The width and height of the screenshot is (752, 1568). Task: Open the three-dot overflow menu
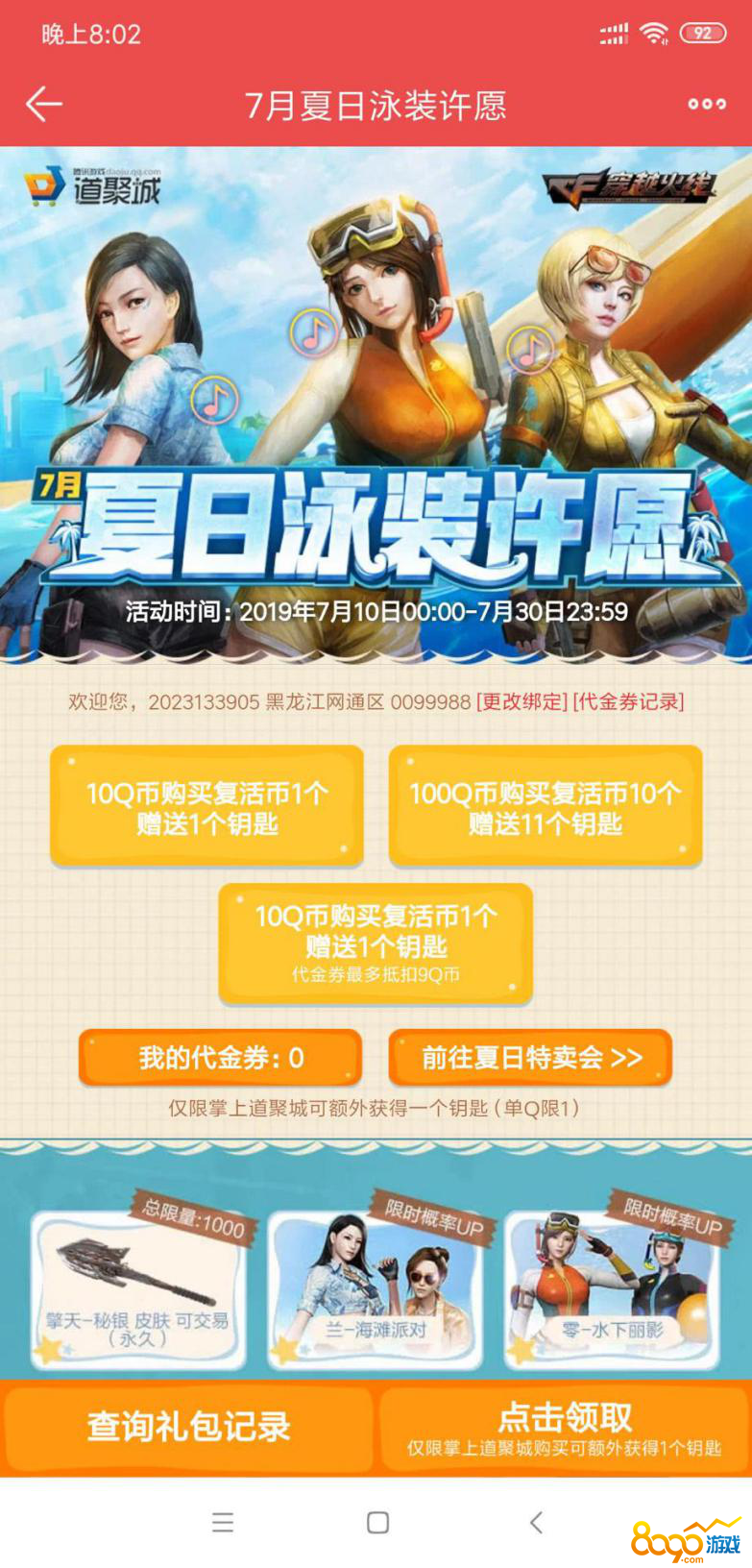pyautogui.click(x=706, y=104)
